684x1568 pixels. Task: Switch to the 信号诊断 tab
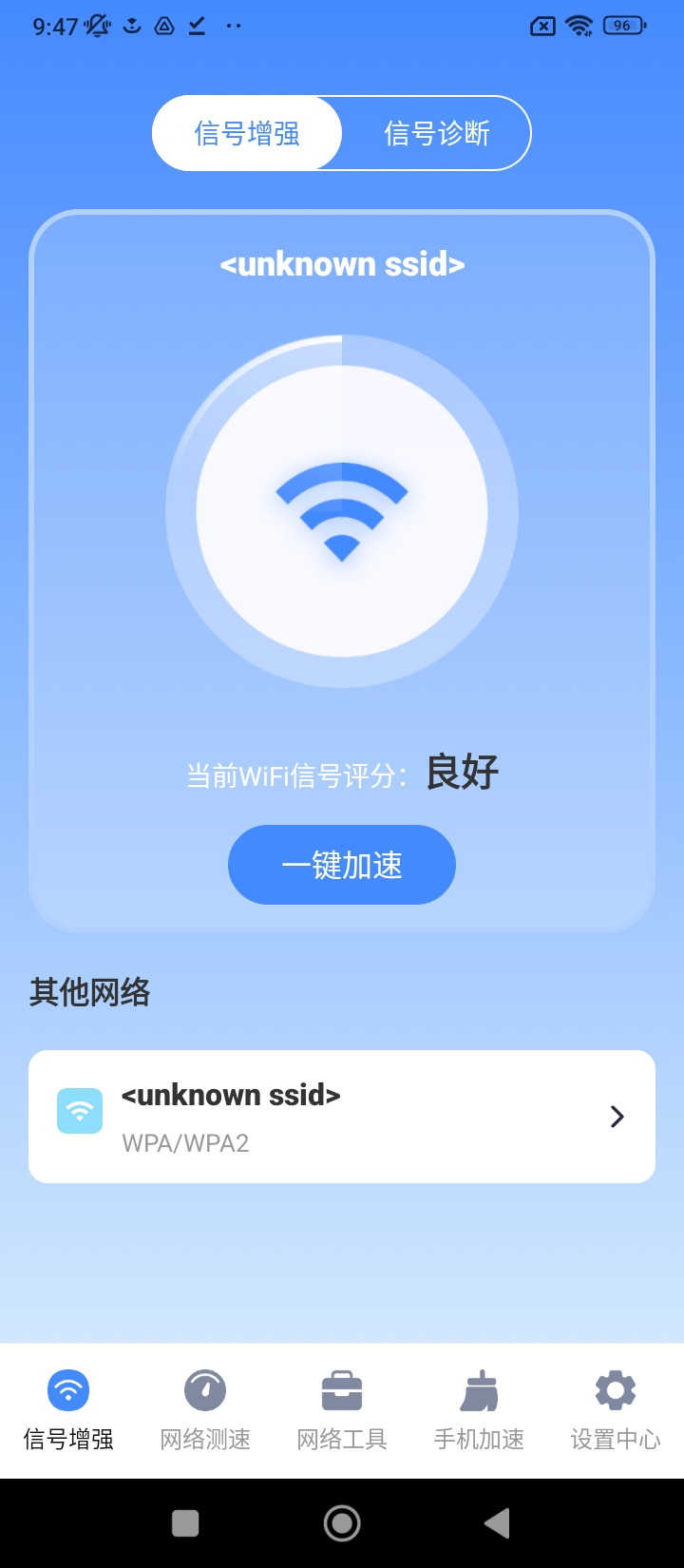pos(436,133)
